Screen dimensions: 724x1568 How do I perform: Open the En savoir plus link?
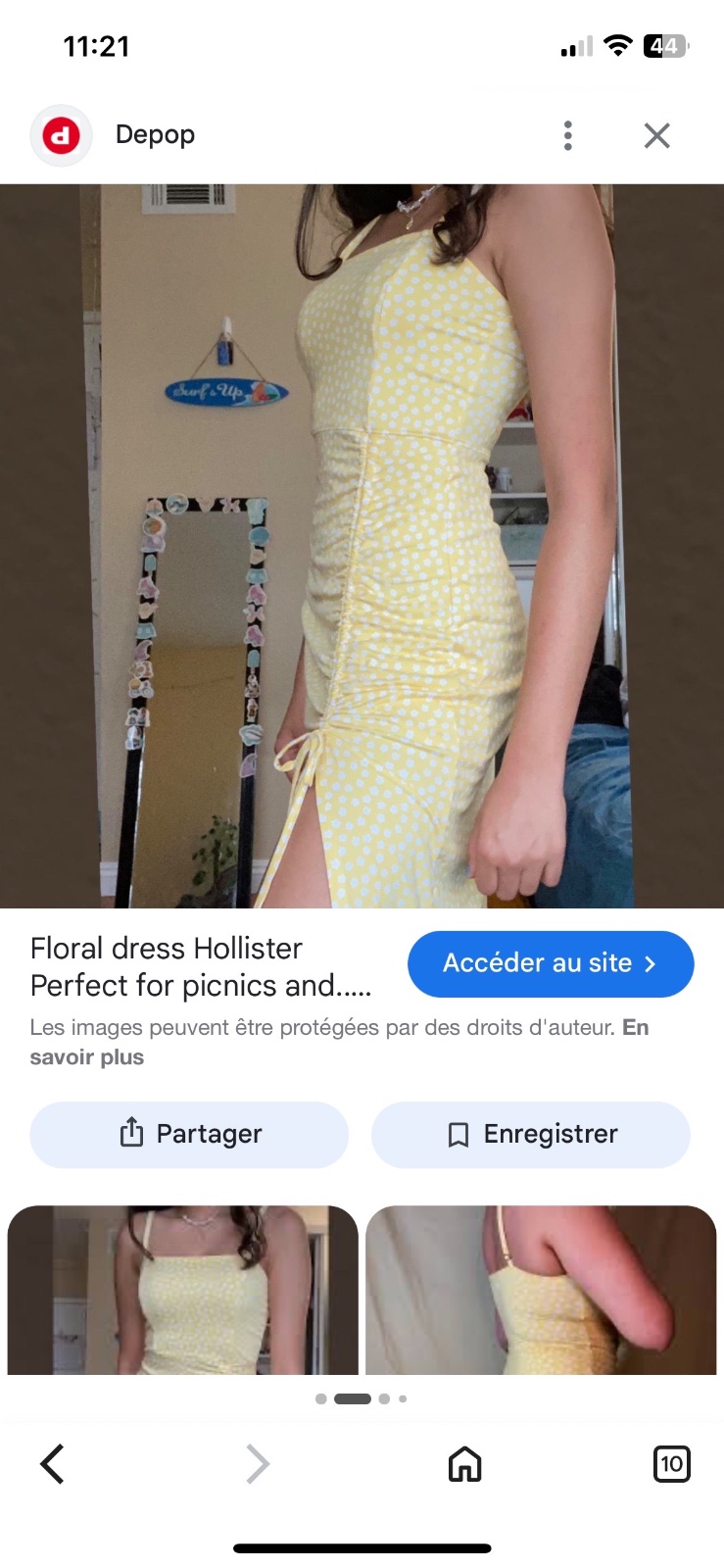pyautogui.click(x=339, y=1042)
